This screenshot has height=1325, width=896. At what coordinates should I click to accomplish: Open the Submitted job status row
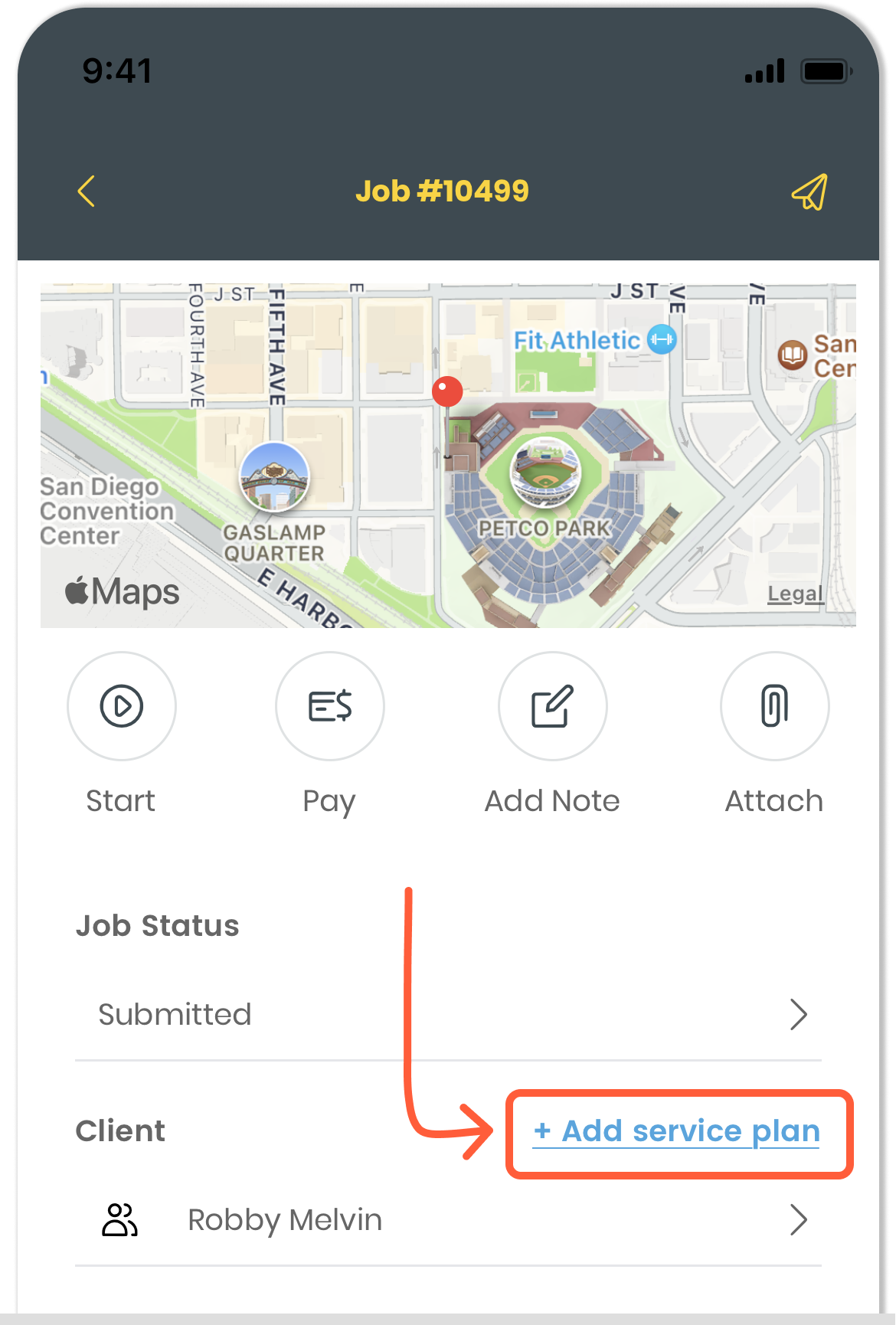tap(448, 1015)
